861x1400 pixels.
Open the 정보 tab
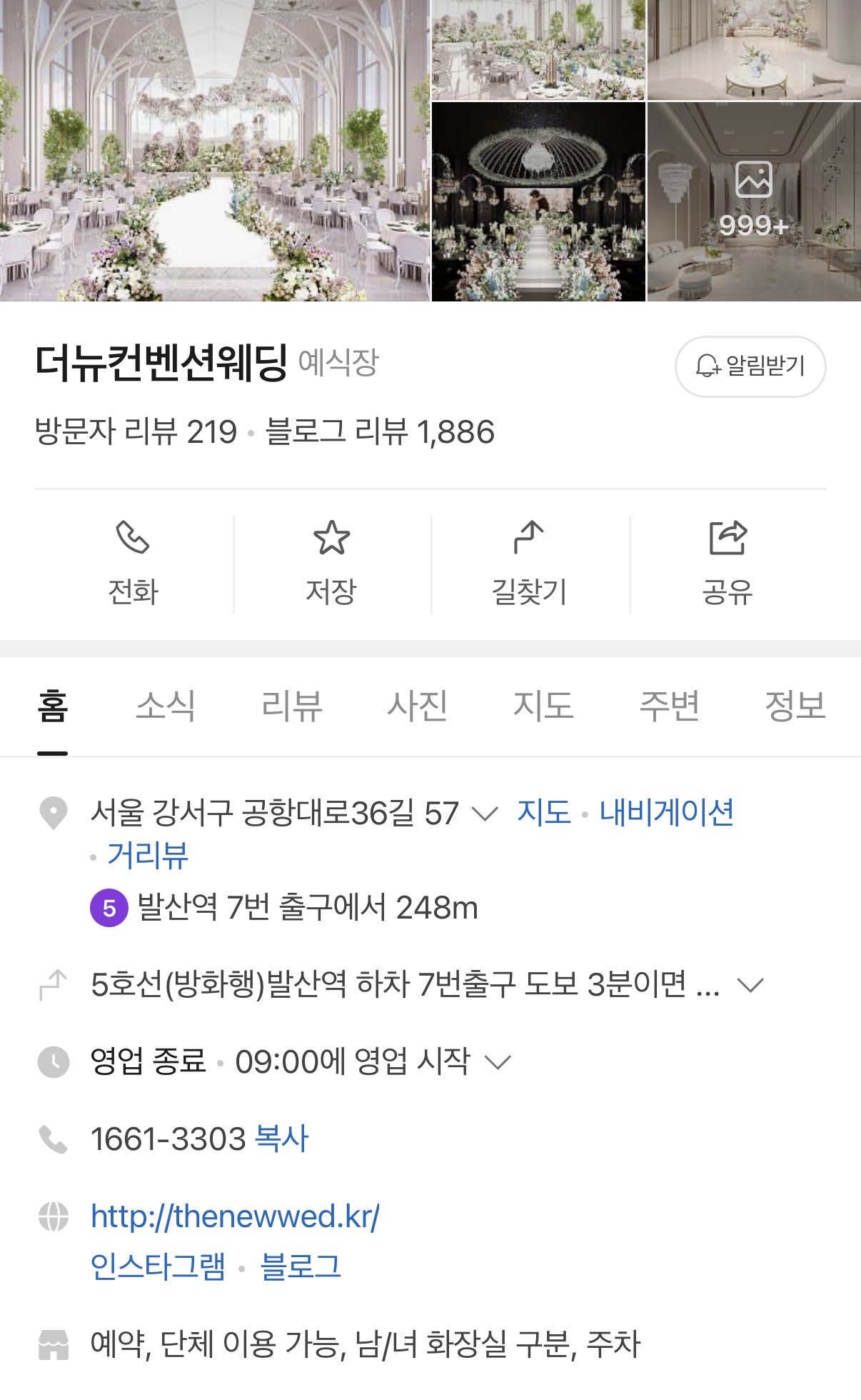tap(795, 706)
